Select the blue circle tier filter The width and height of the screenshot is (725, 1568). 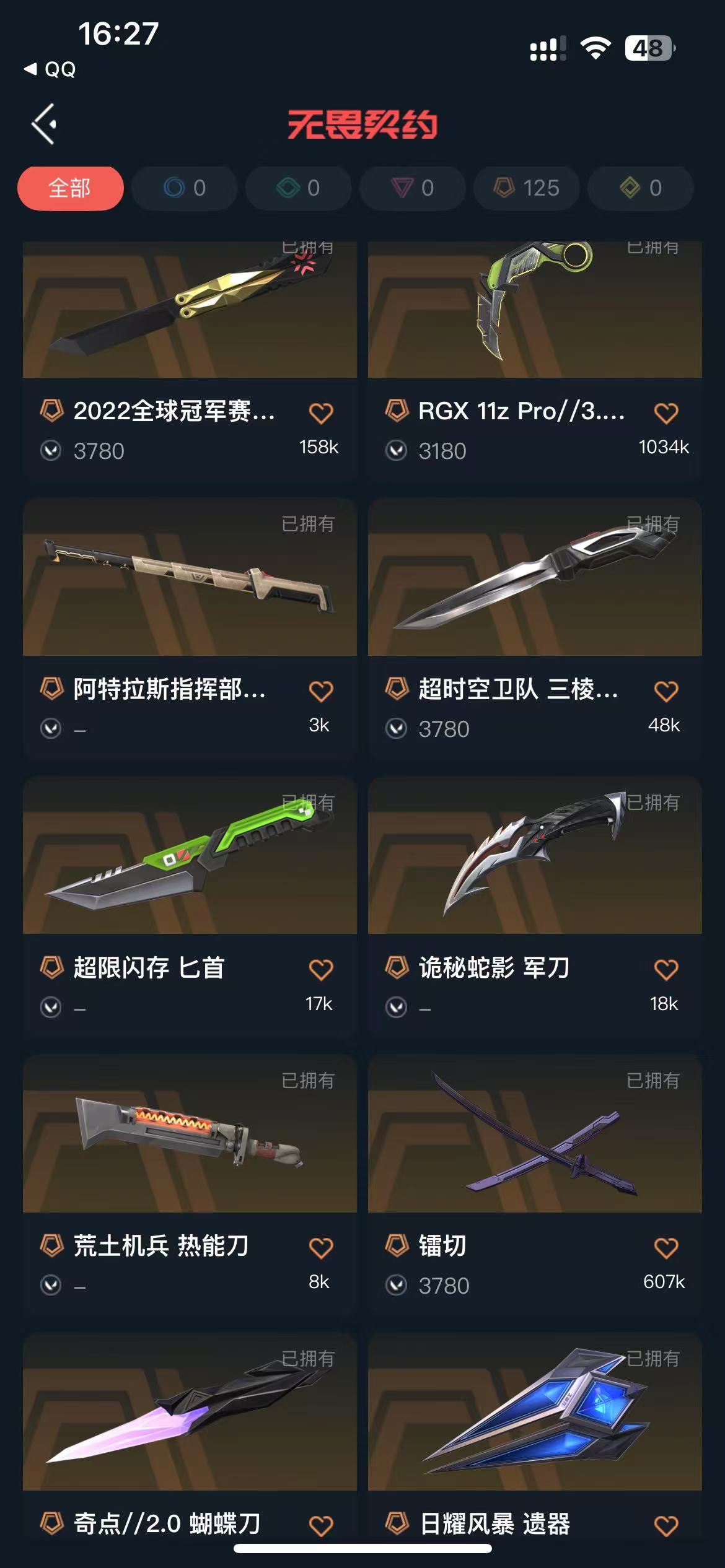pos(185,188)
